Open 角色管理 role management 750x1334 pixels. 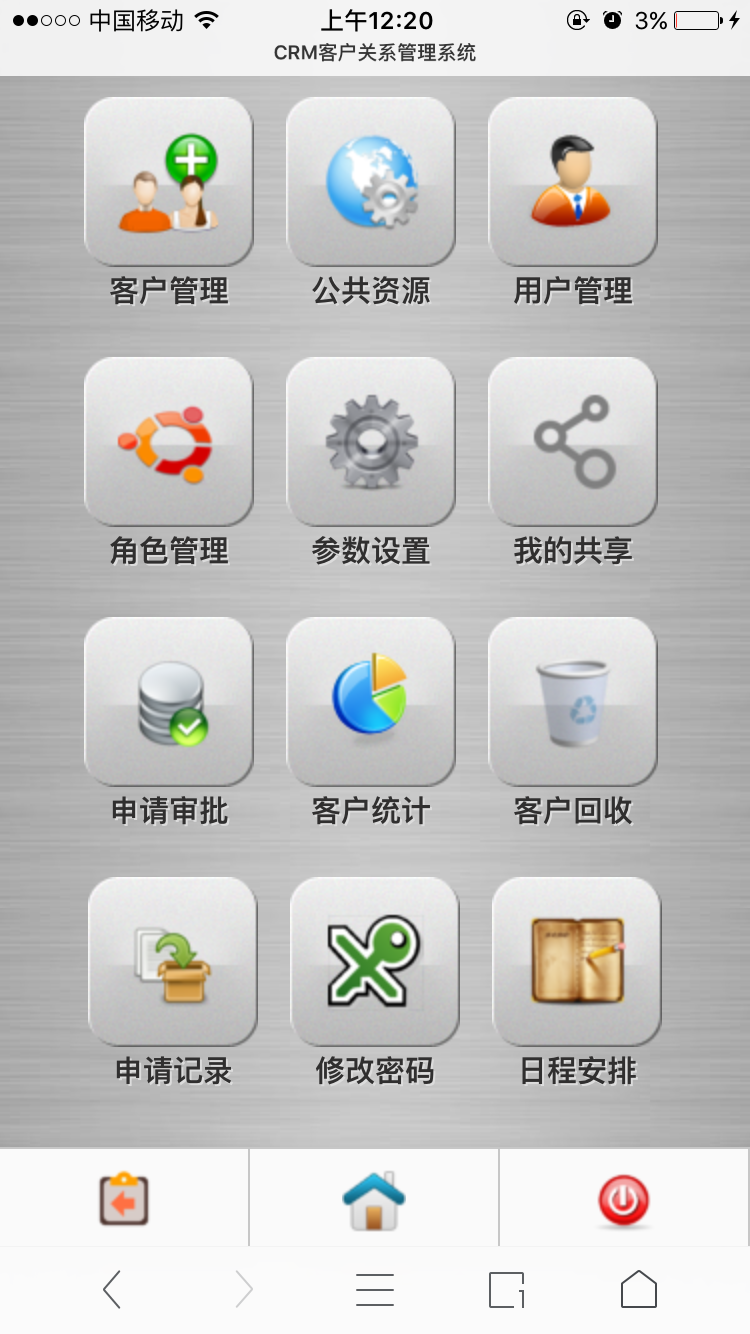[x=168, y=441]
